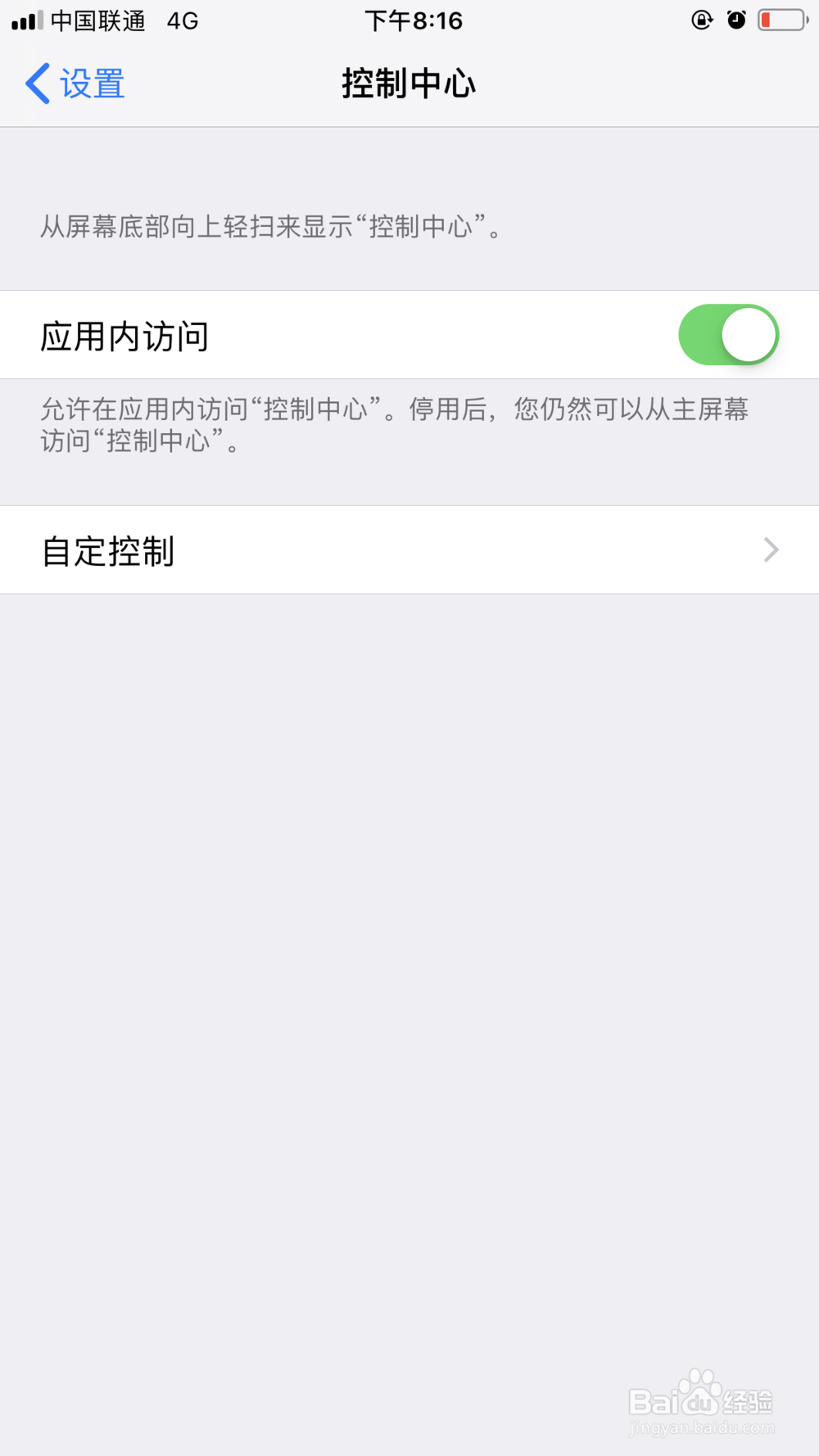Select the 控制中心 title
The image size is (819, 1456).
pyautogui.click(x=409, y=83)
